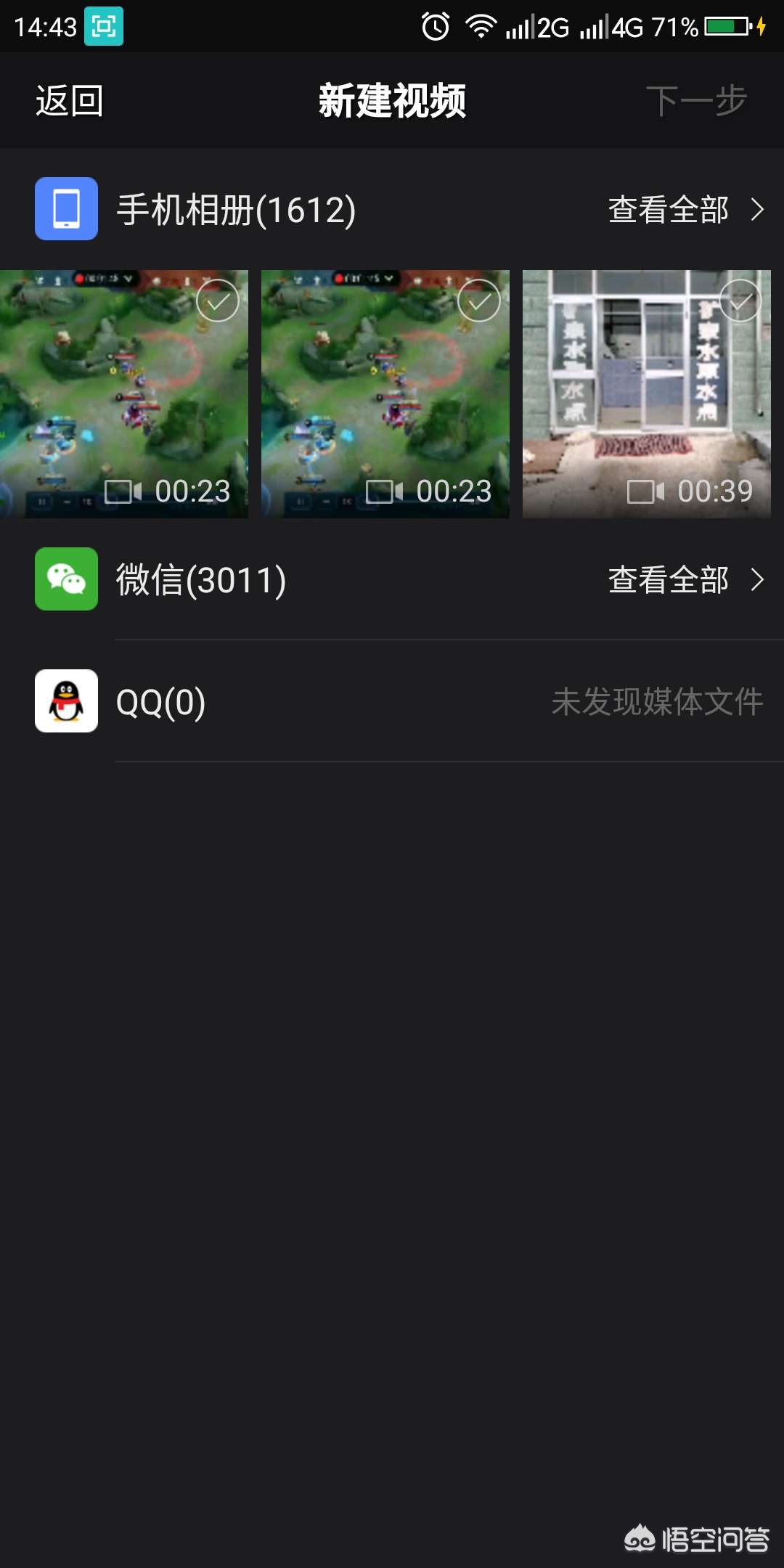Open the chevron next to phone album's 查看全部
Viewport: 784px width, 1568px height.
pos(758,211)
